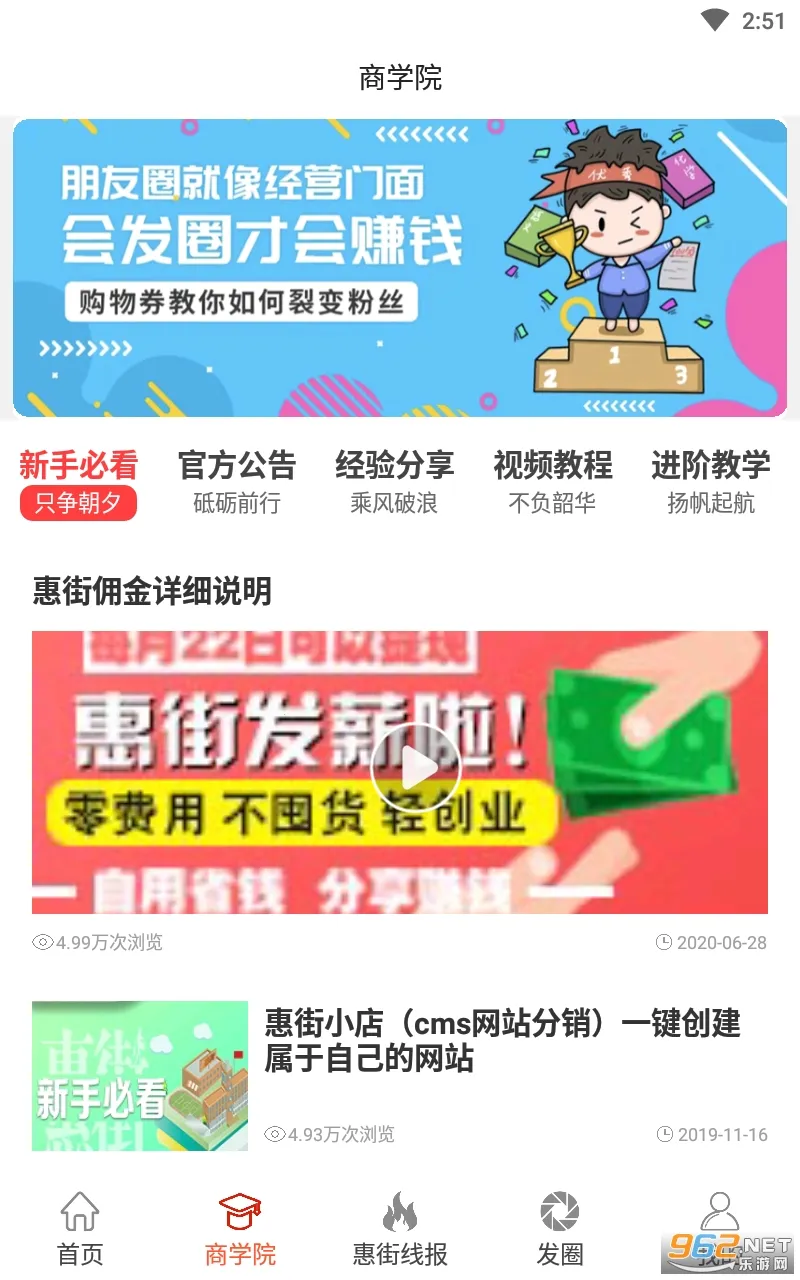Open the 惠街线报 bottom tab
Viewport: 800px width, 1280px height.
click(x=400, y=1229)
